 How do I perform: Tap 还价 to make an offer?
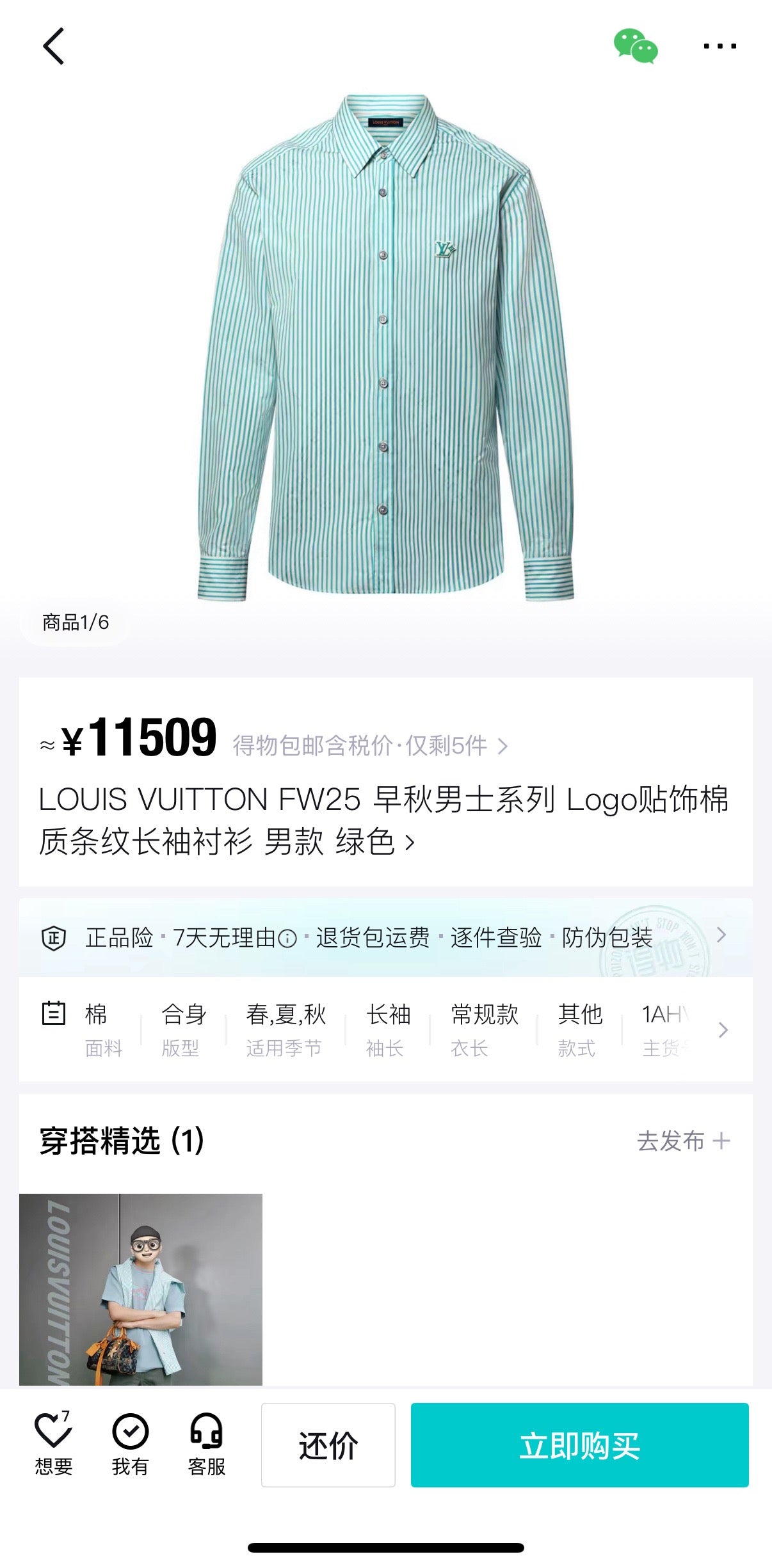328,1445
